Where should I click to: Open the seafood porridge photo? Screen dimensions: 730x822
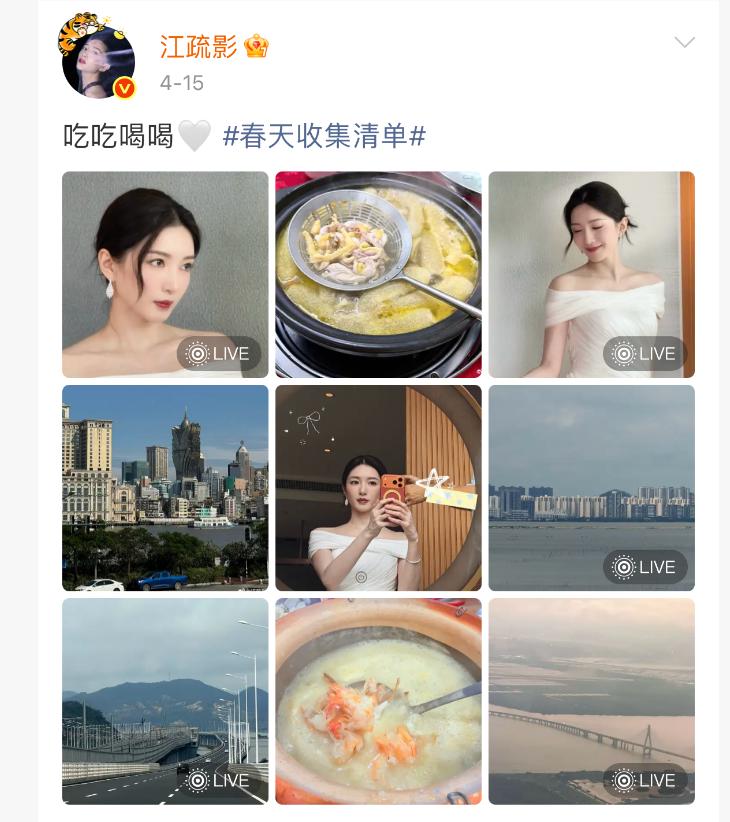click(x=378, y=700)
